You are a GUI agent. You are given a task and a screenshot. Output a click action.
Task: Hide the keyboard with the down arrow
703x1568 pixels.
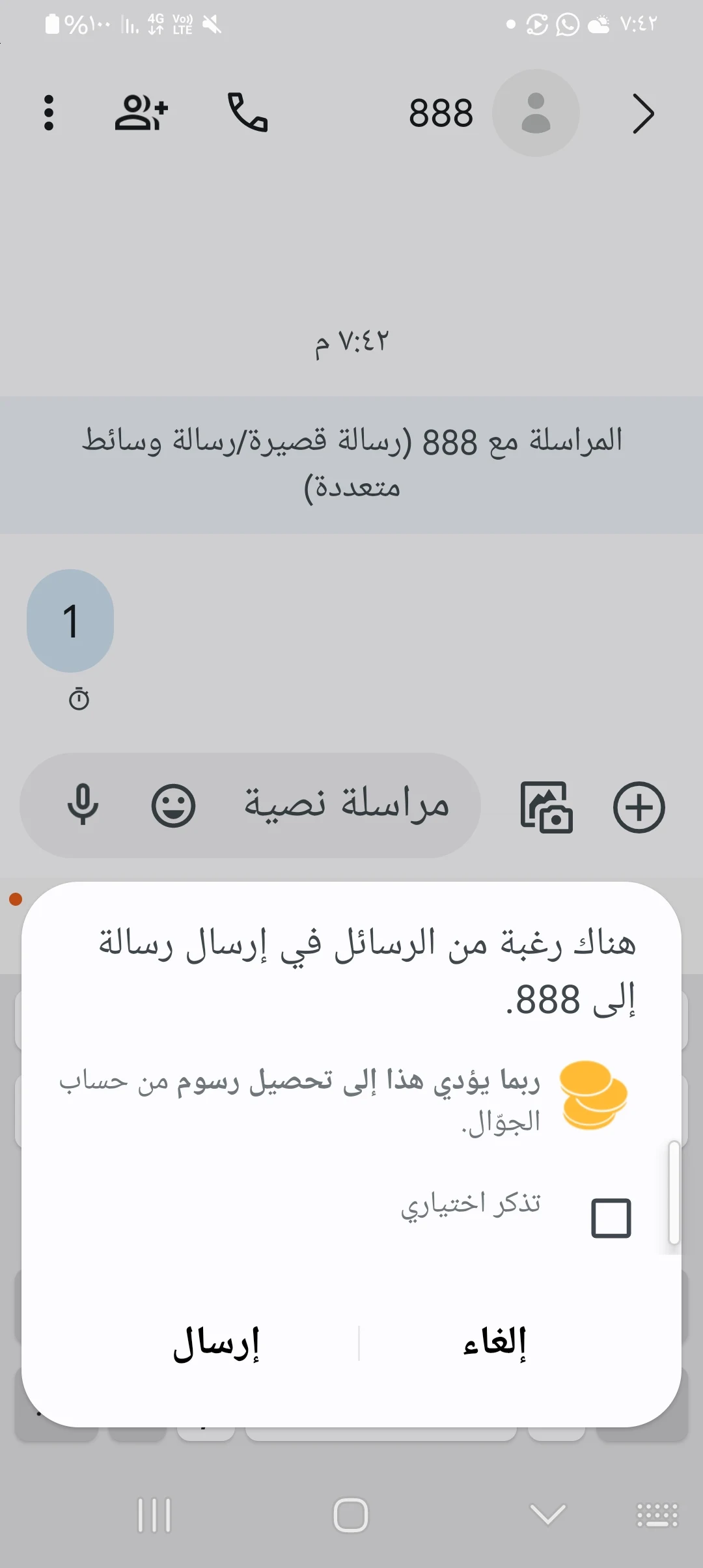[548, 1514]
